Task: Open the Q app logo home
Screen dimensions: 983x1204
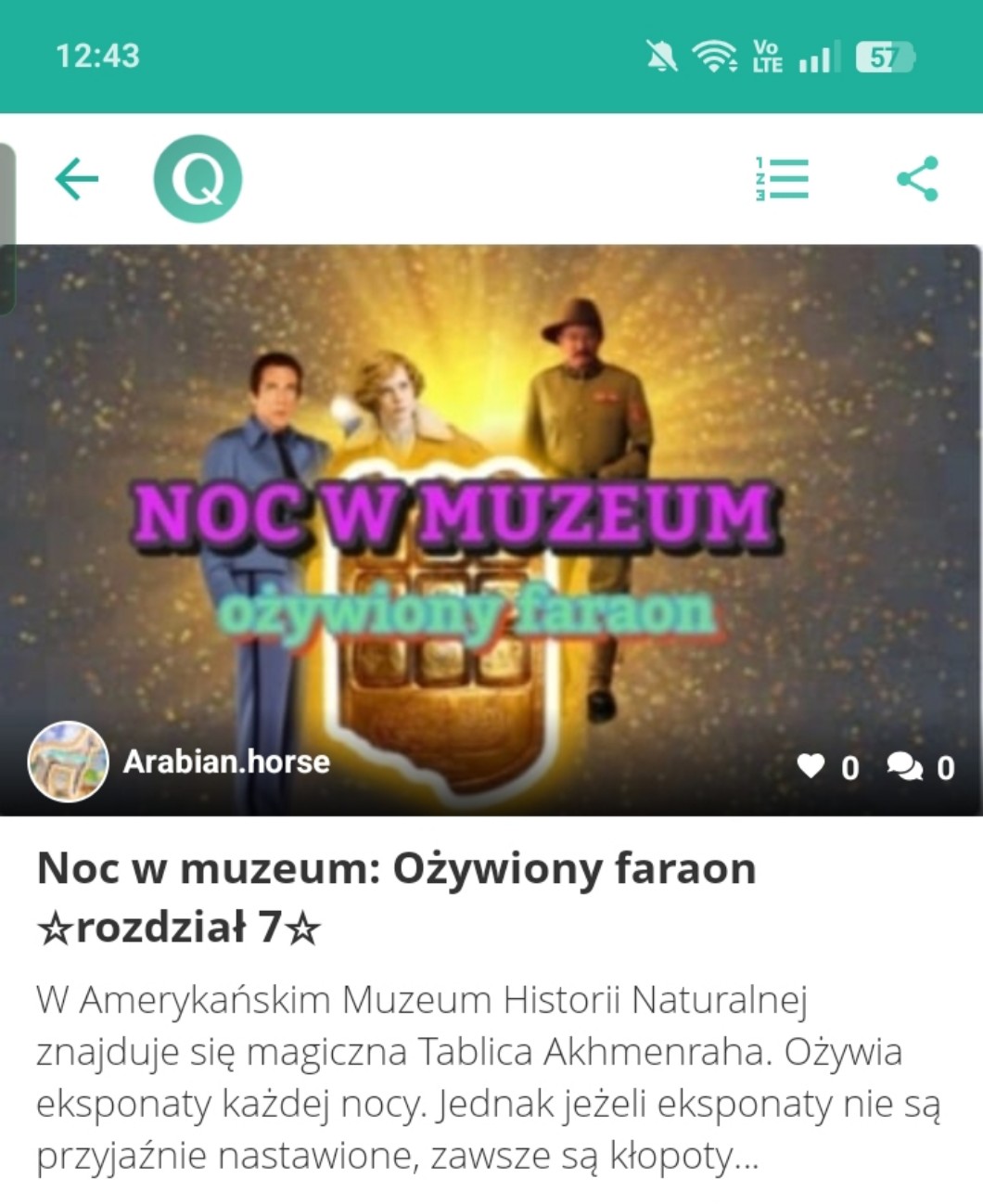Action: [198, 178]
